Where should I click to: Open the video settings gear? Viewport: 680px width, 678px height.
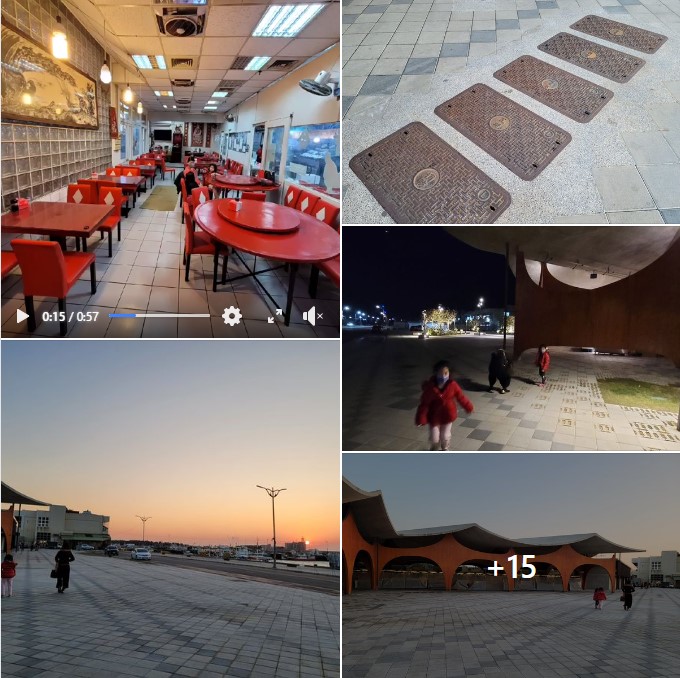pyautogui.click(x=232, y=316)
